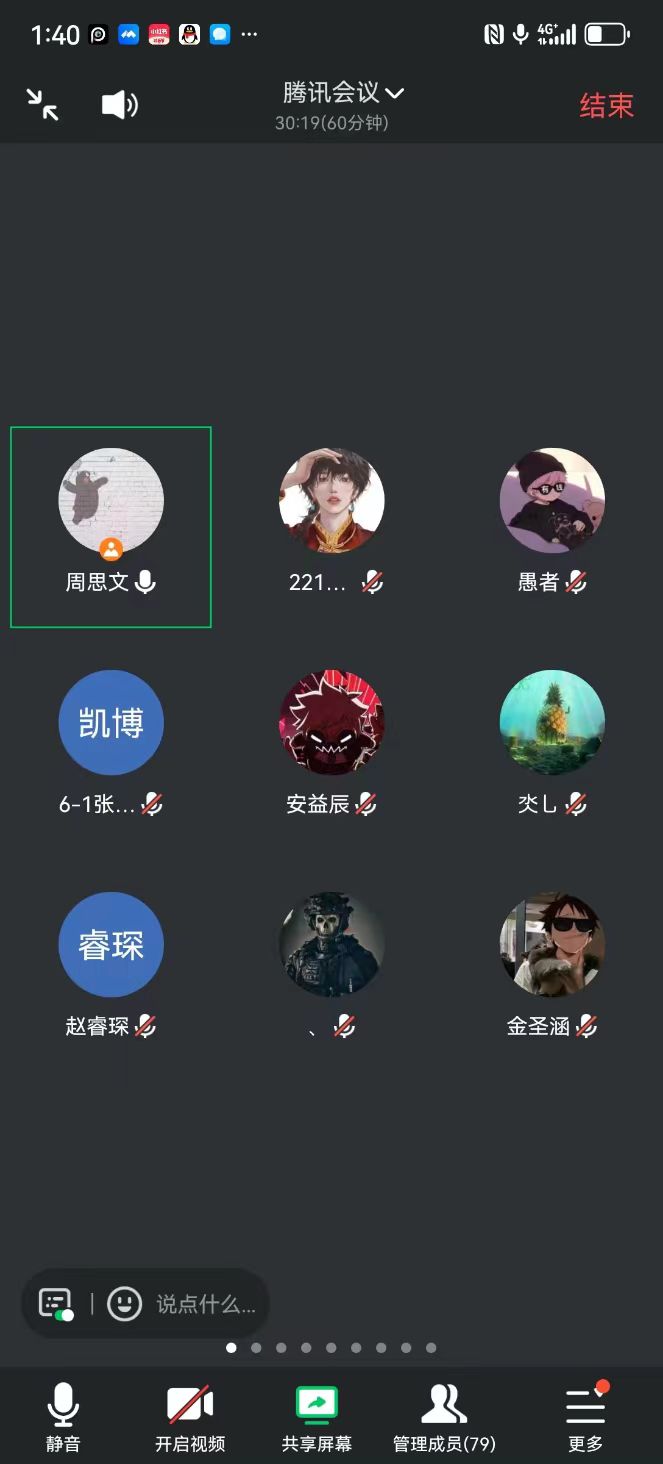The width and height of the screenshot is (663, 1464).
Task: Start 共享屏幕 screen sharing
Action: [316, 1416]
